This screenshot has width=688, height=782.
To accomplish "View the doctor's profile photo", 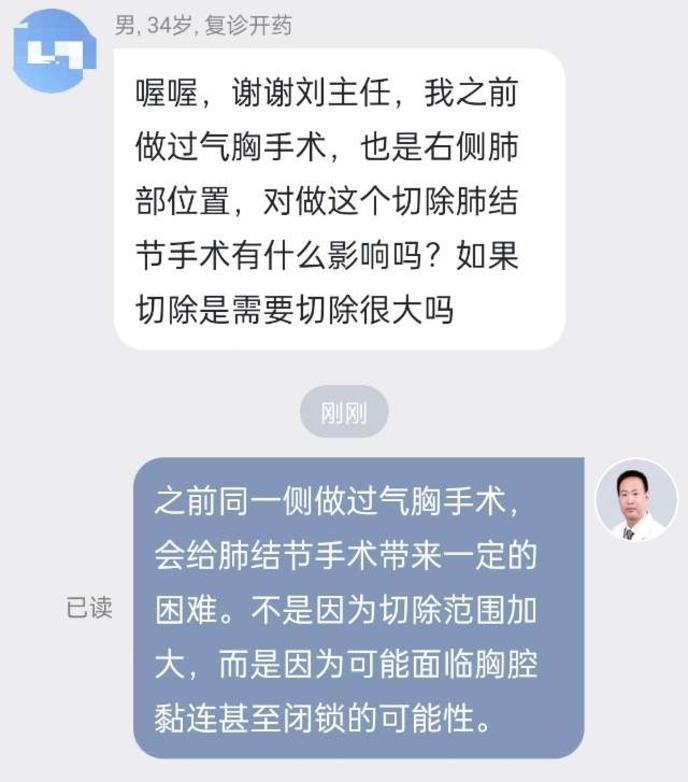I will tap(636, 500).
